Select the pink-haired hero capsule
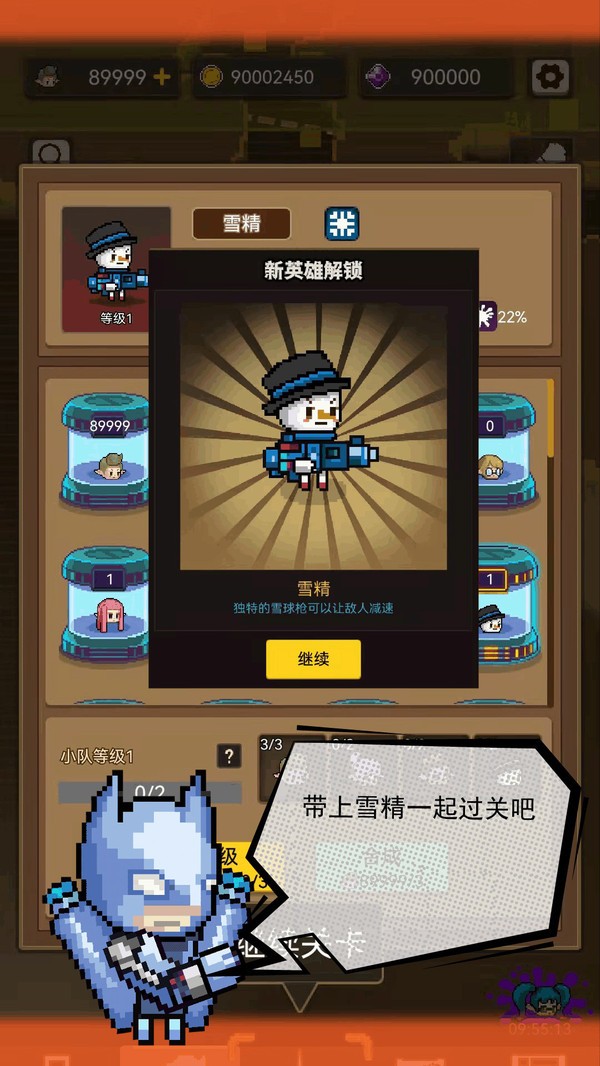The height and width of the screenshot is (1066, 600). click(x=108, y=607)
